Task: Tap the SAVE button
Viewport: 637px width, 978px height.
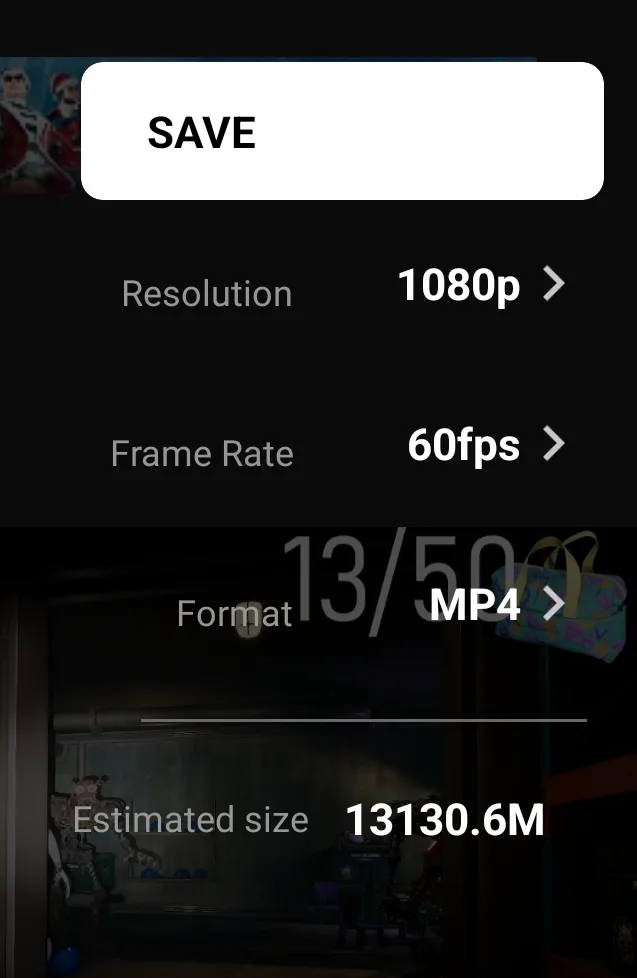Action: (x=342, y=132)
